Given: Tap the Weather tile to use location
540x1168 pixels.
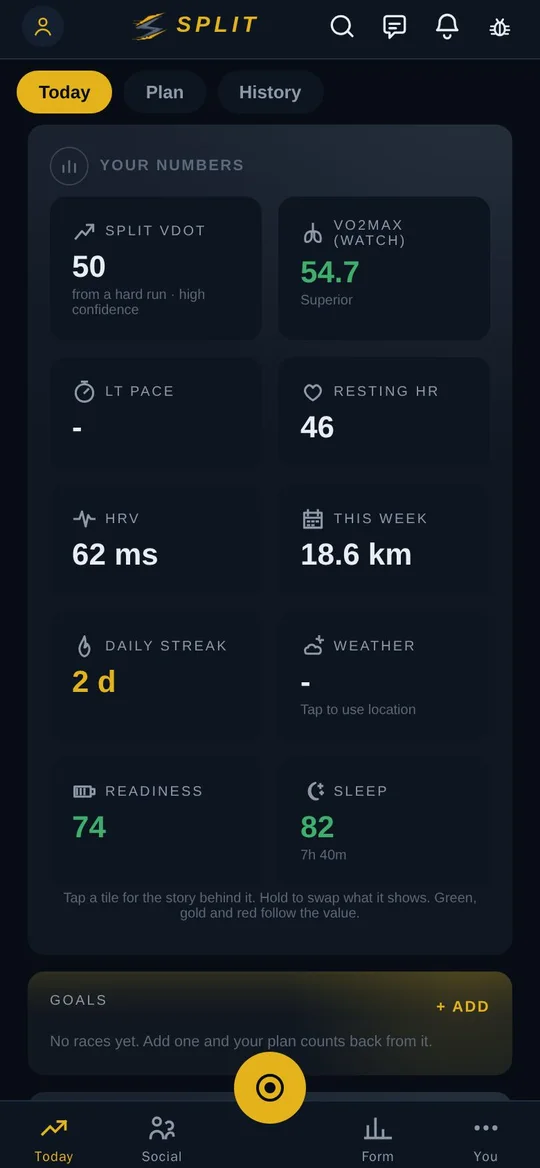Looking at the screenshot, I should pos(384,675).
